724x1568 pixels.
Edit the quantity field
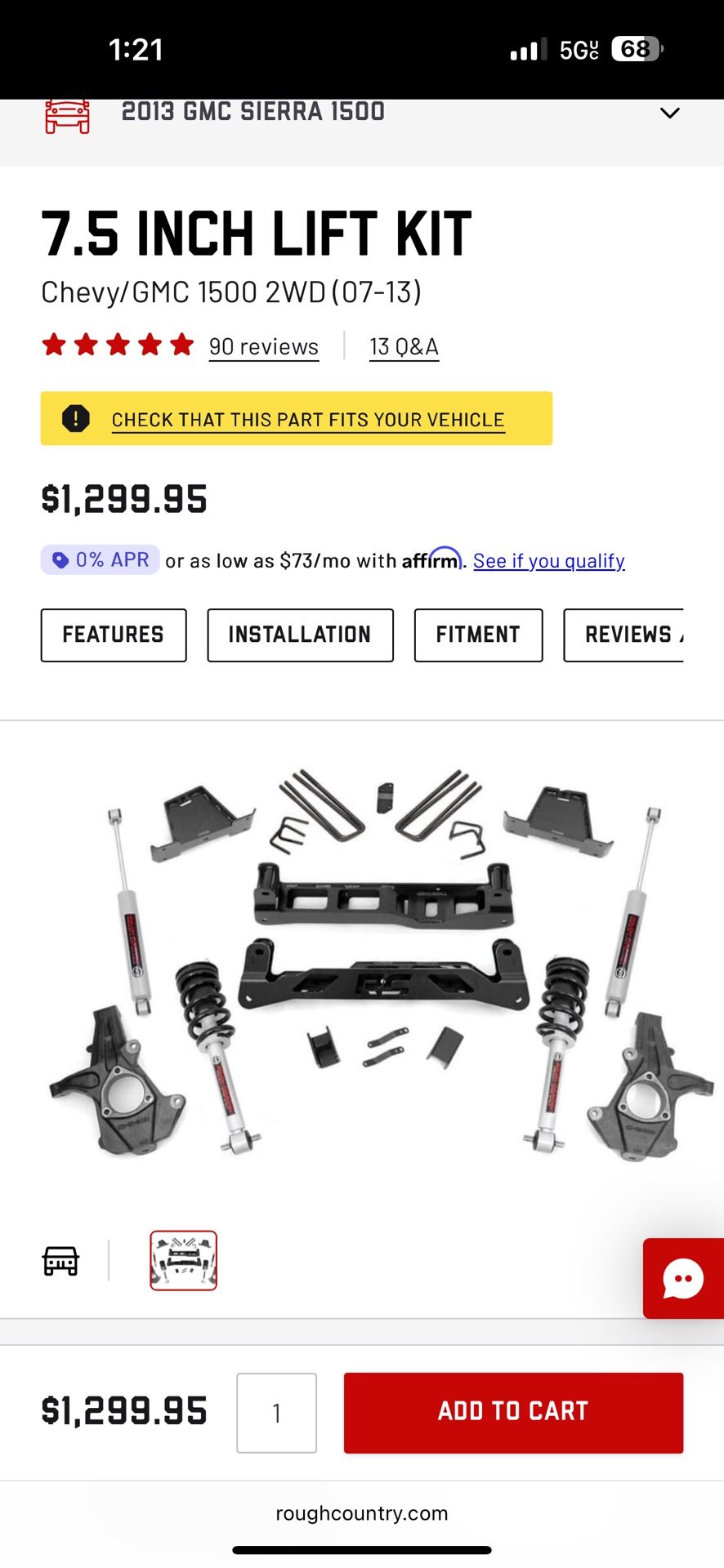[x=277, y=1413]
